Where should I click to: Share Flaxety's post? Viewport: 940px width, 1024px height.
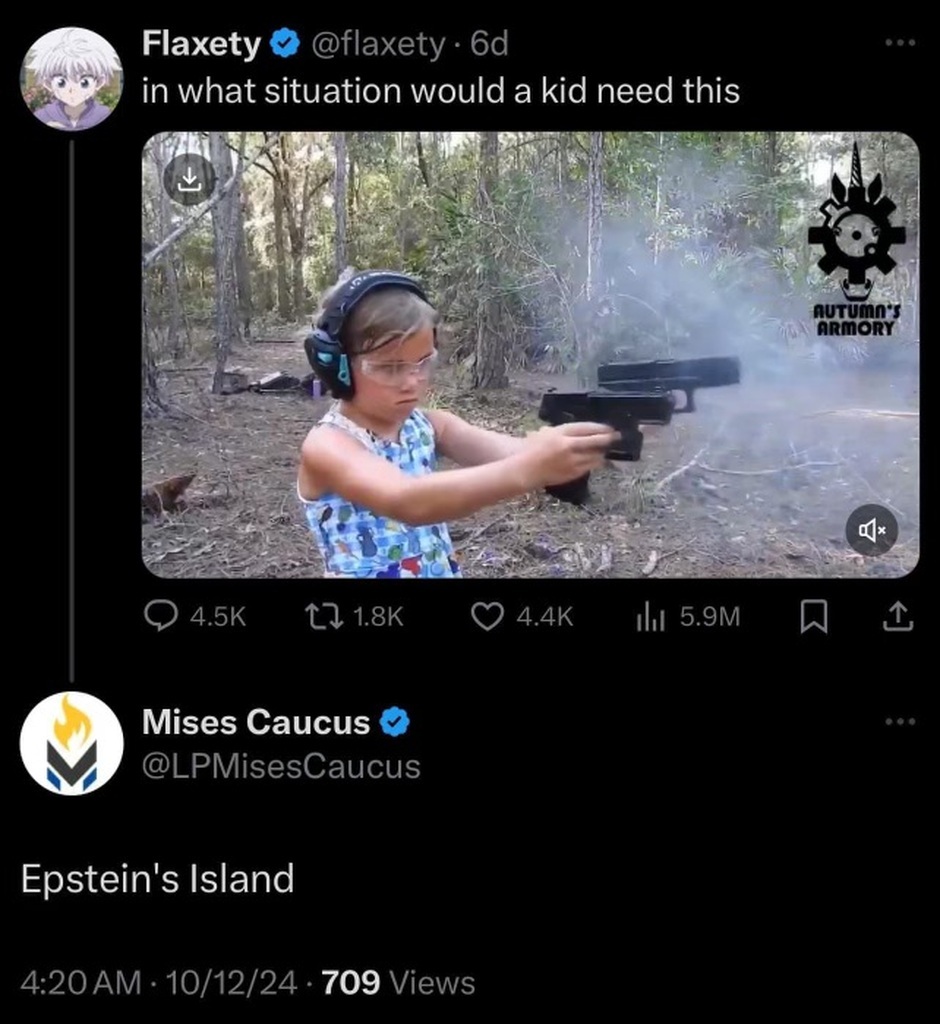(897, 617)
